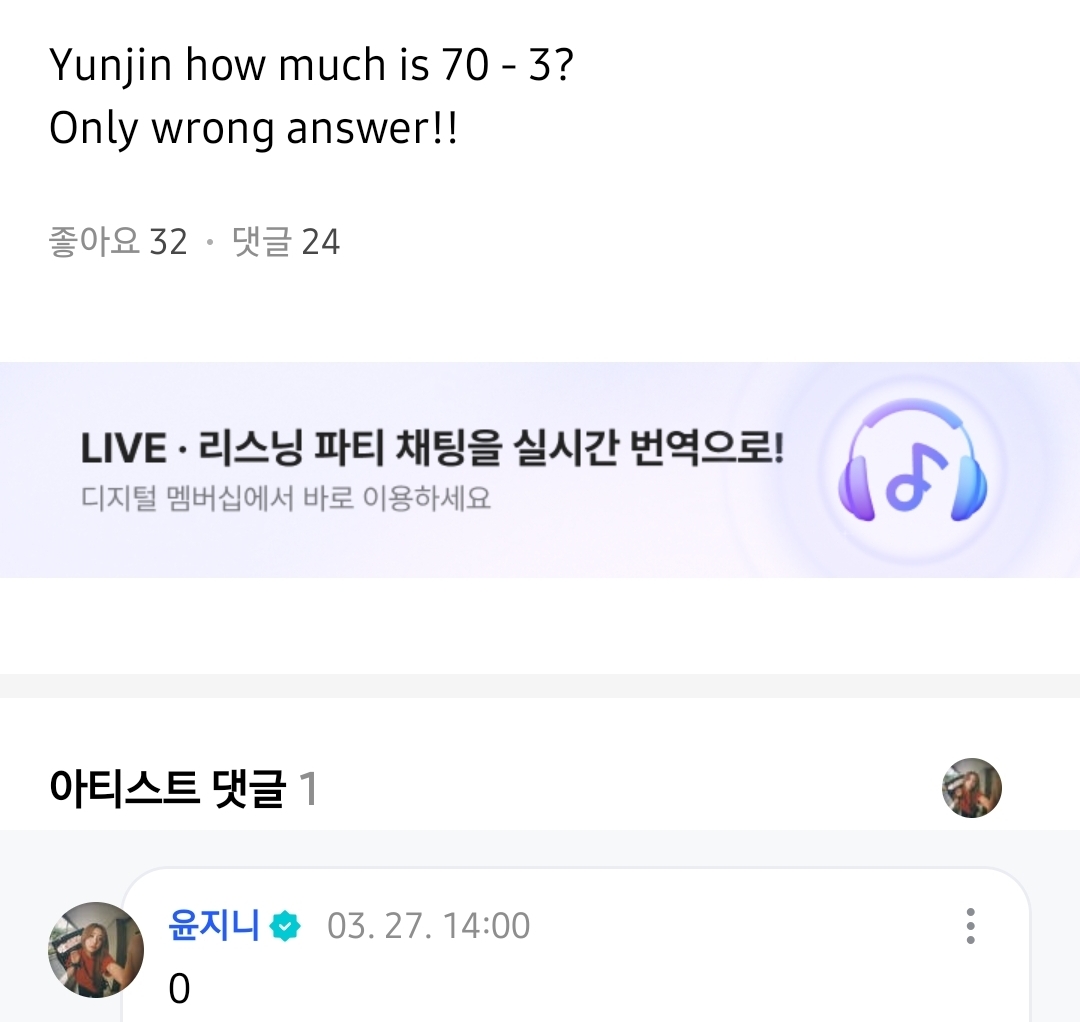This screenshot has height=1022, width=1080.
Task: Open overflow menu on 윤지니's comment
Action: 970,926
